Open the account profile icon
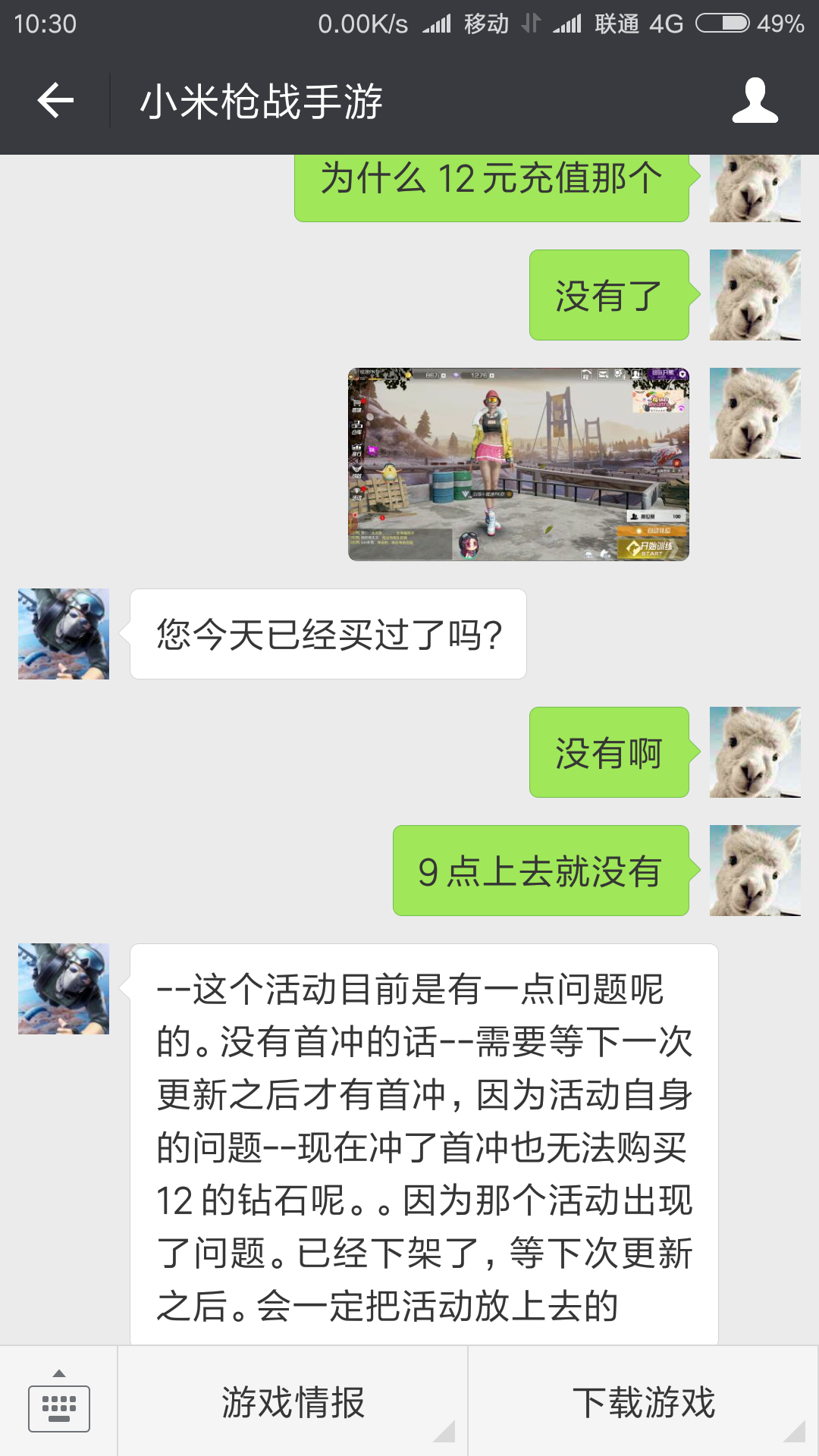819x1456 pixels. tap(755, 100)
